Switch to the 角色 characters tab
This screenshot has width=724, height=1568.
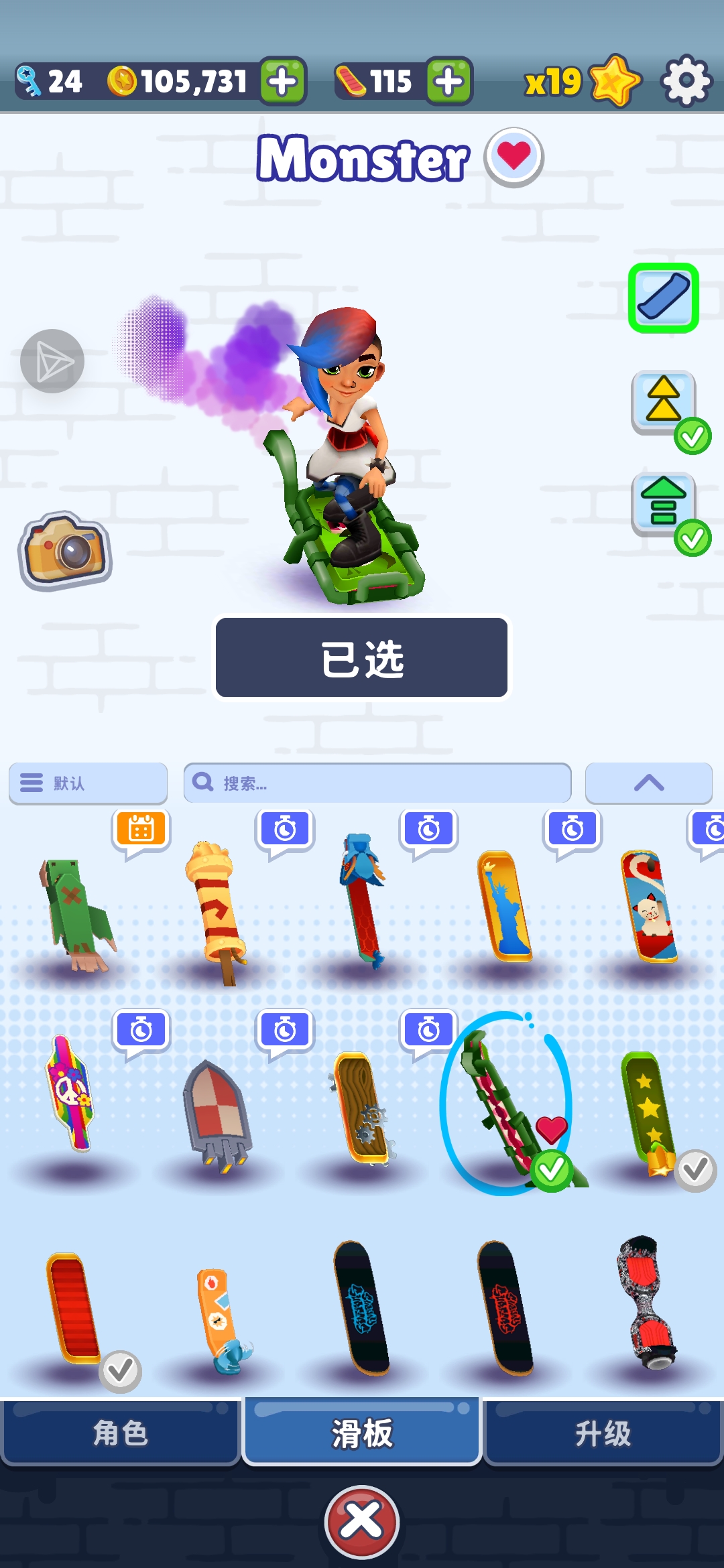tap(121, 1433)
